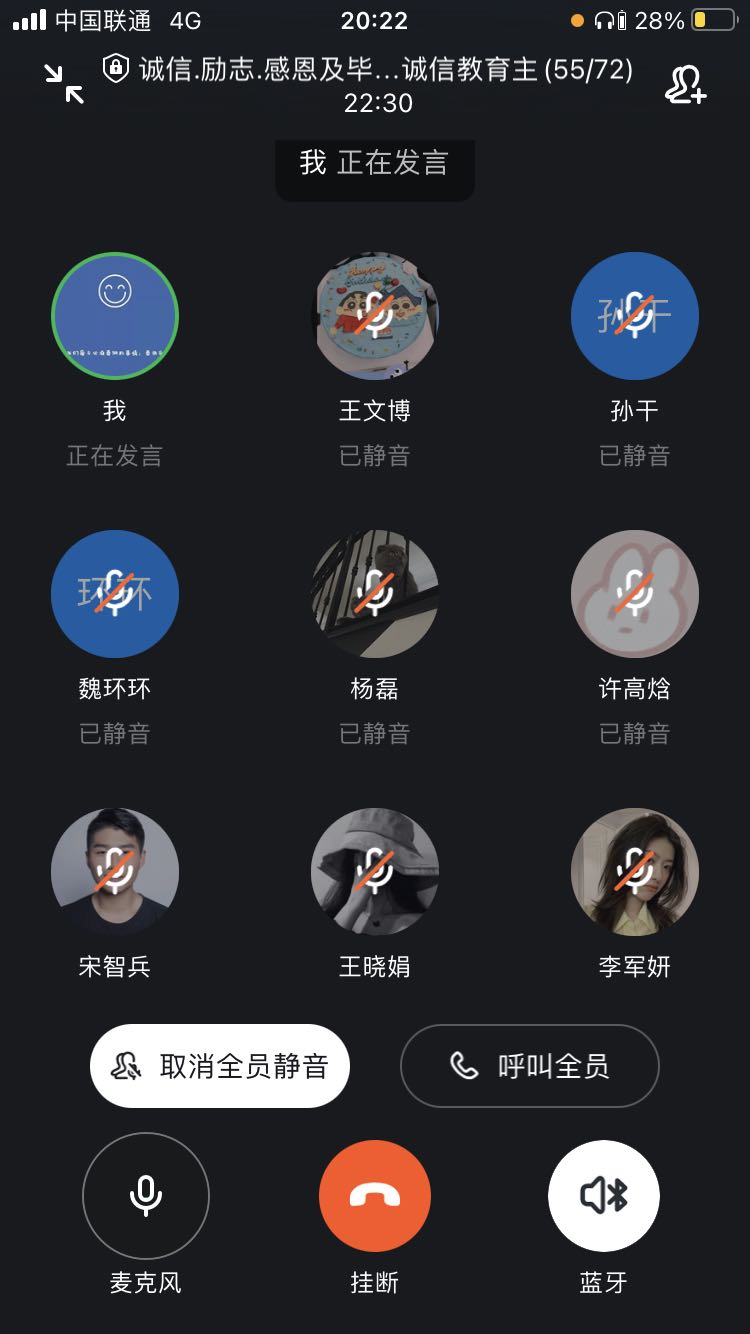Screen dimensions: 750x1334
Task: Select participant 王文博
Action: [x=375, y=316]
